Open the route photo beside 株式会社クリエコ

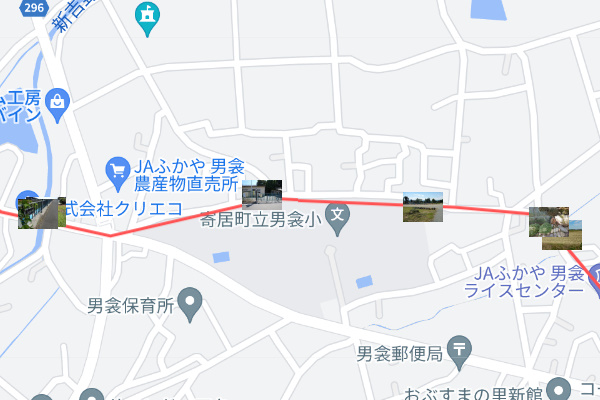(41, 213)
